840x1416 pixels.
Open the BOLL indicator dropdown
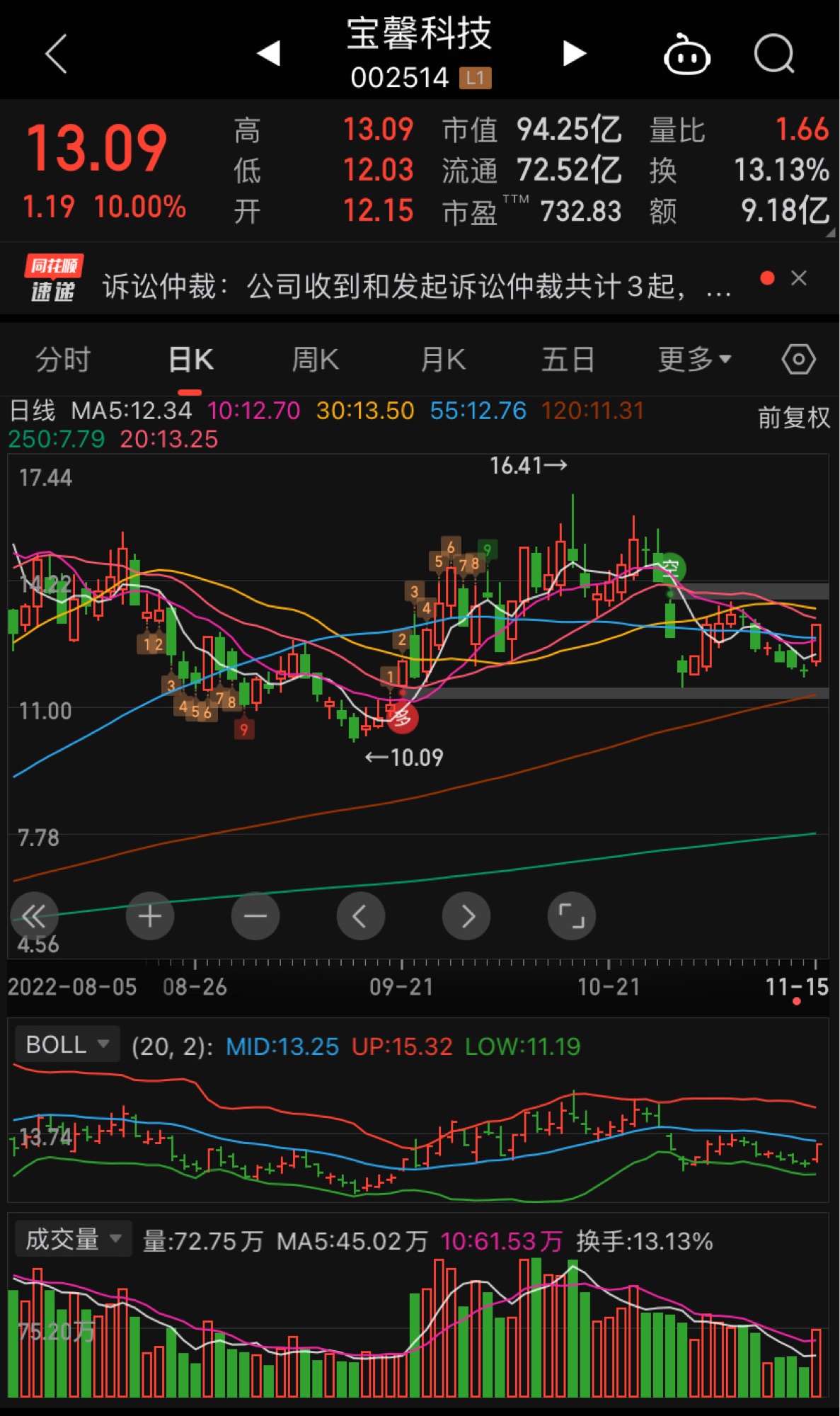pyautogui.click(x=67, y=1045)
